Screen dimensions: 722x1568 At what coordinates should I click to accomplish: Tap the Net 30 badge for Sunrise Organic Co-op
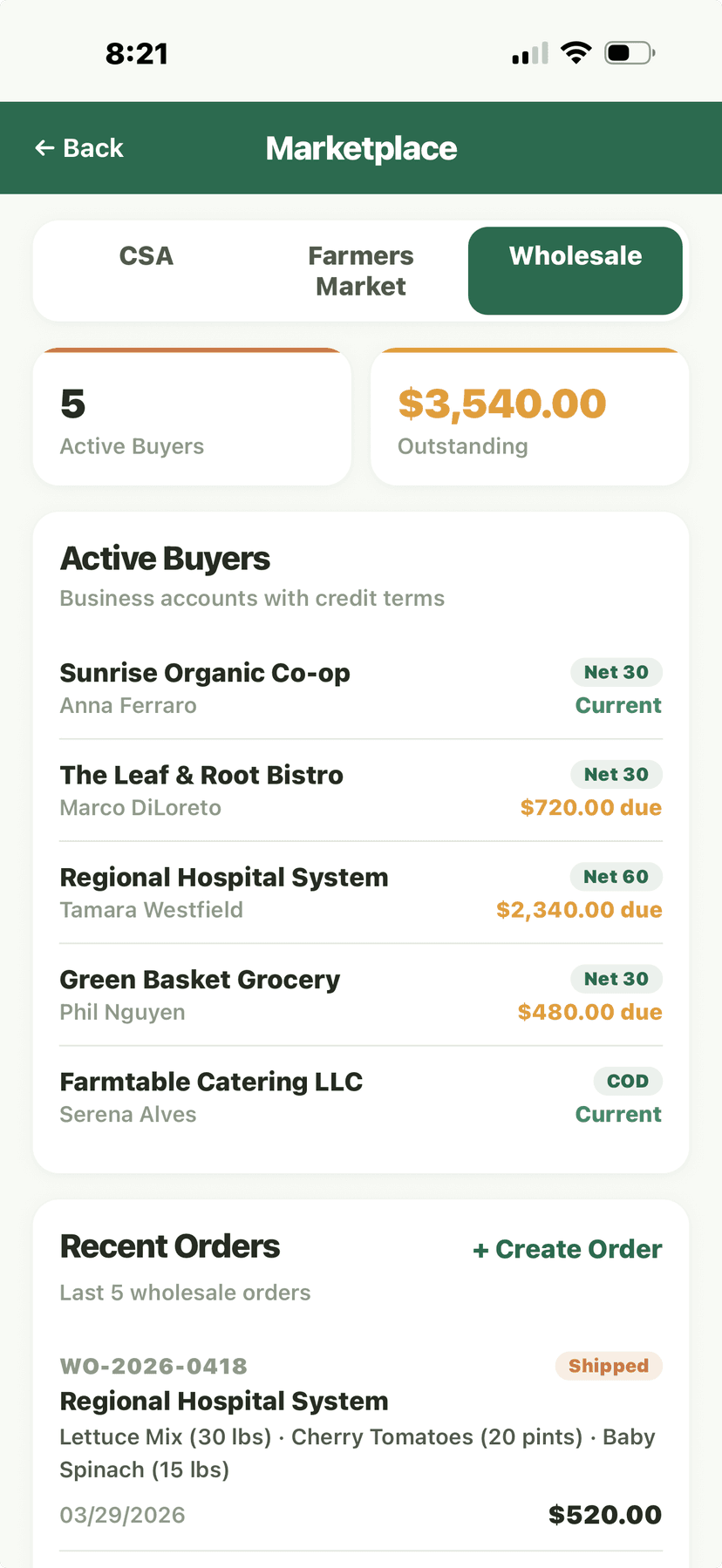click(x=616, y=672)
